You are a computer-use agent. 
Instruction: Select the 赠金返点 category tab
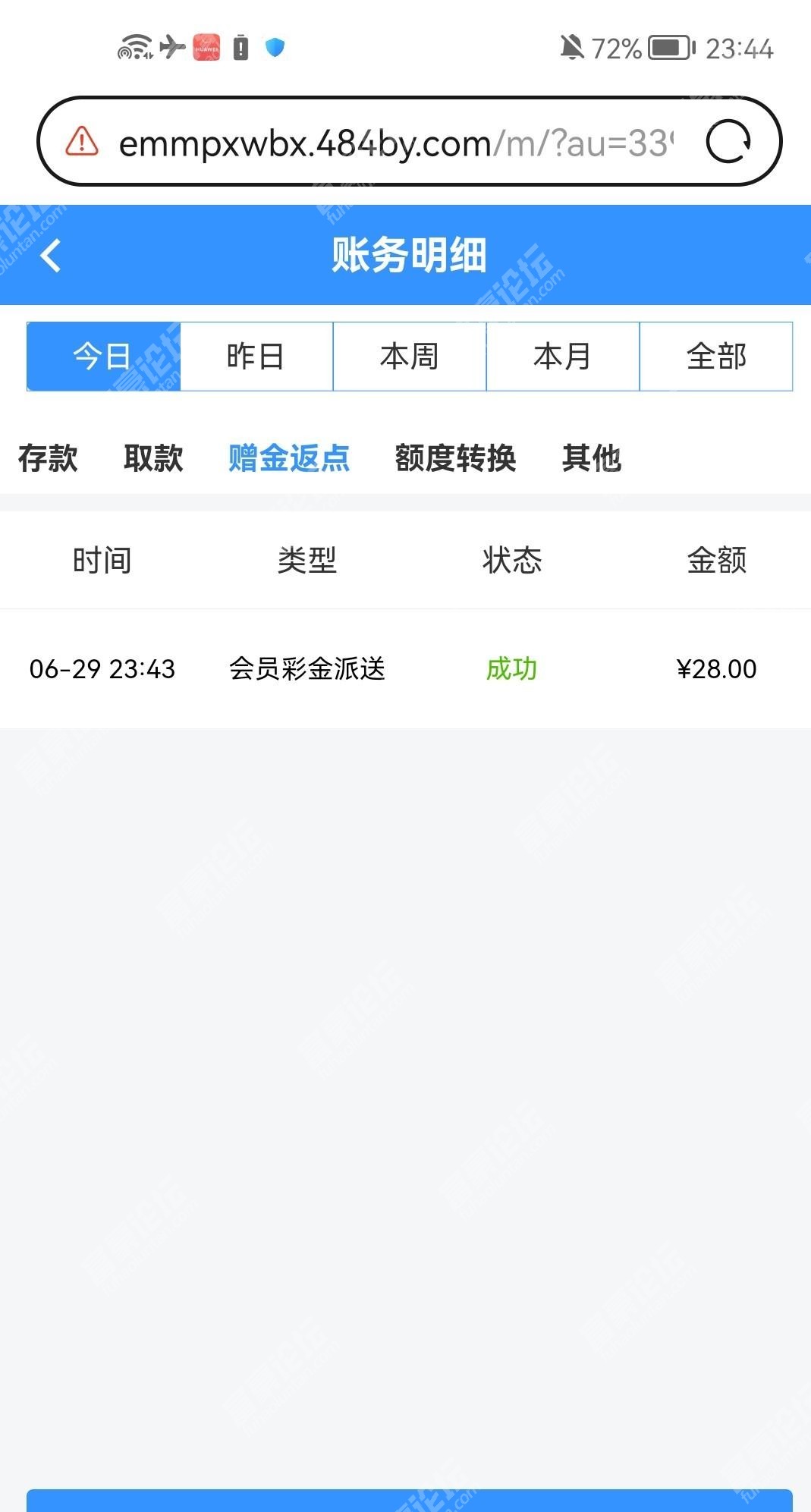[x=289, y=458]
